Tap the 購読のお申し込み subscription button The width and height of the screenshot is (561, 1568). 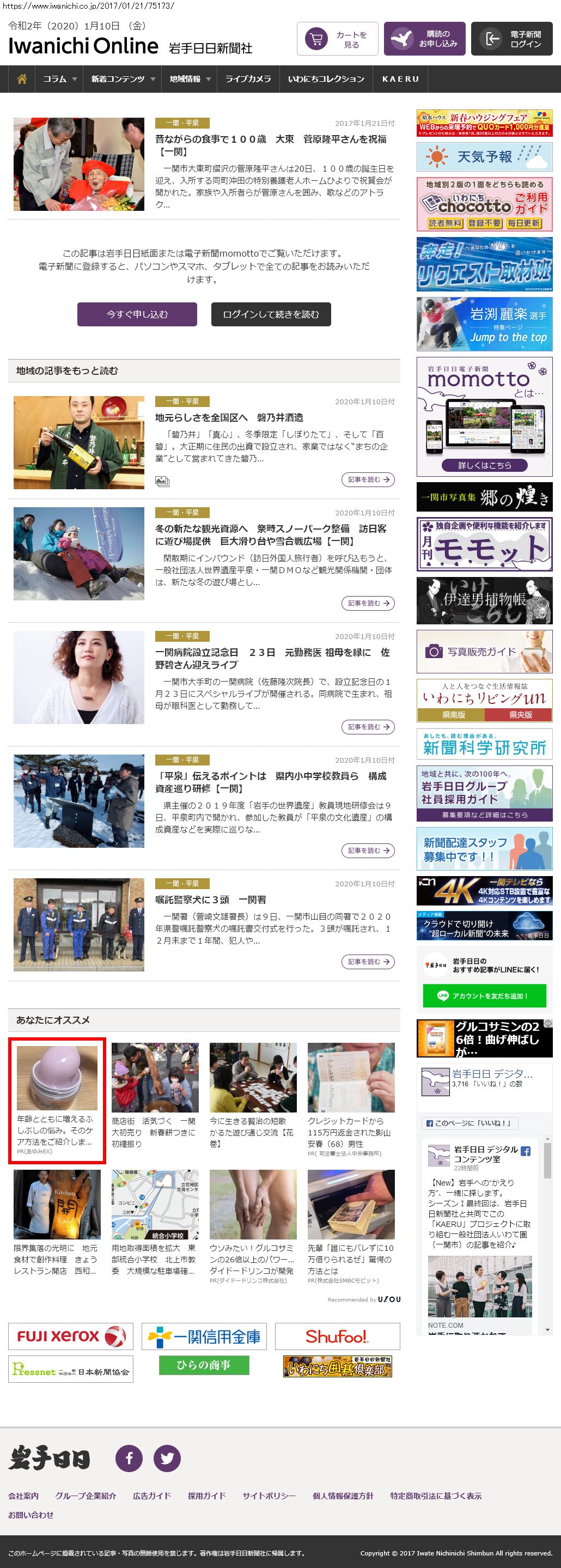tap(424, 40)
